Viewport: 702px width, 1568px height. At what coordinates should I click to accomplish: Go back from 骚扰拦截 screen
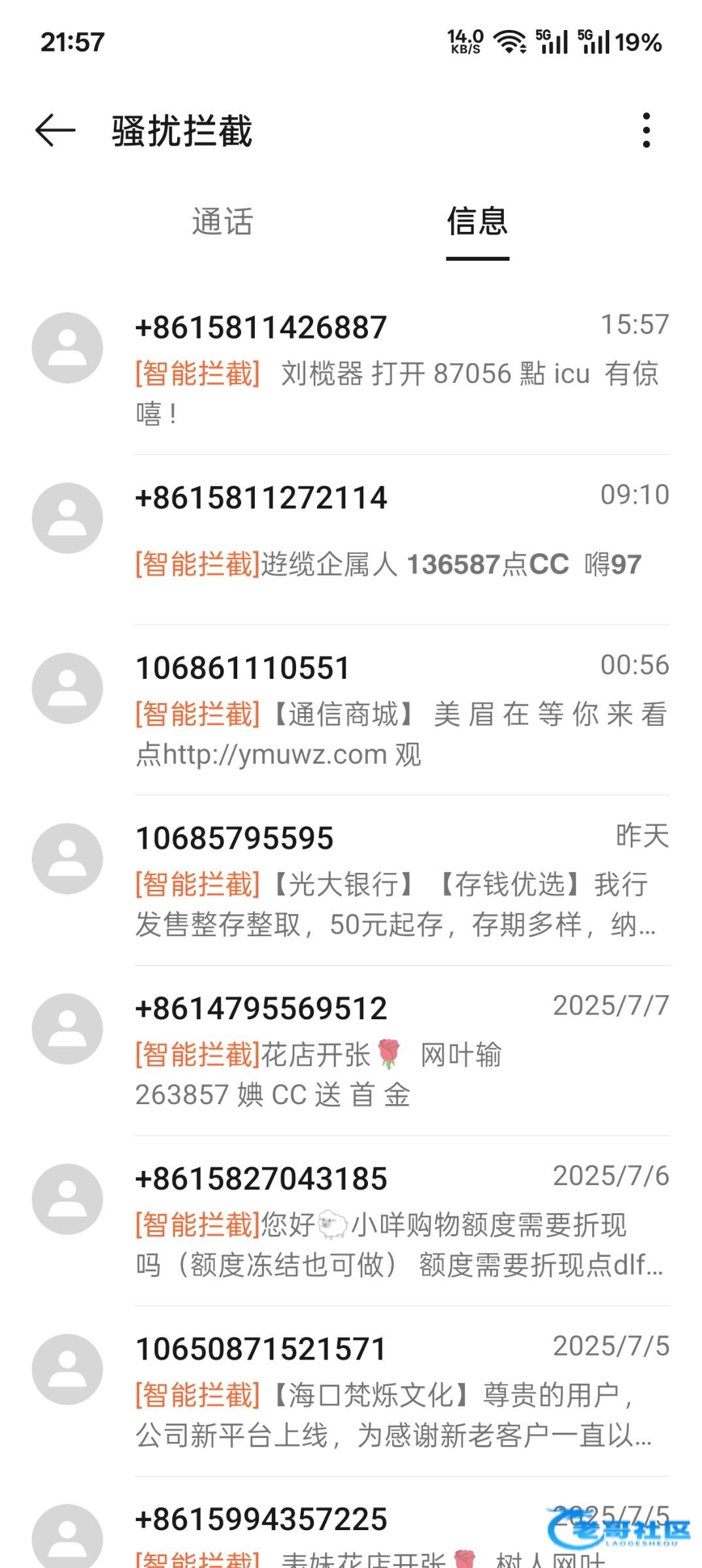(56, 130)
